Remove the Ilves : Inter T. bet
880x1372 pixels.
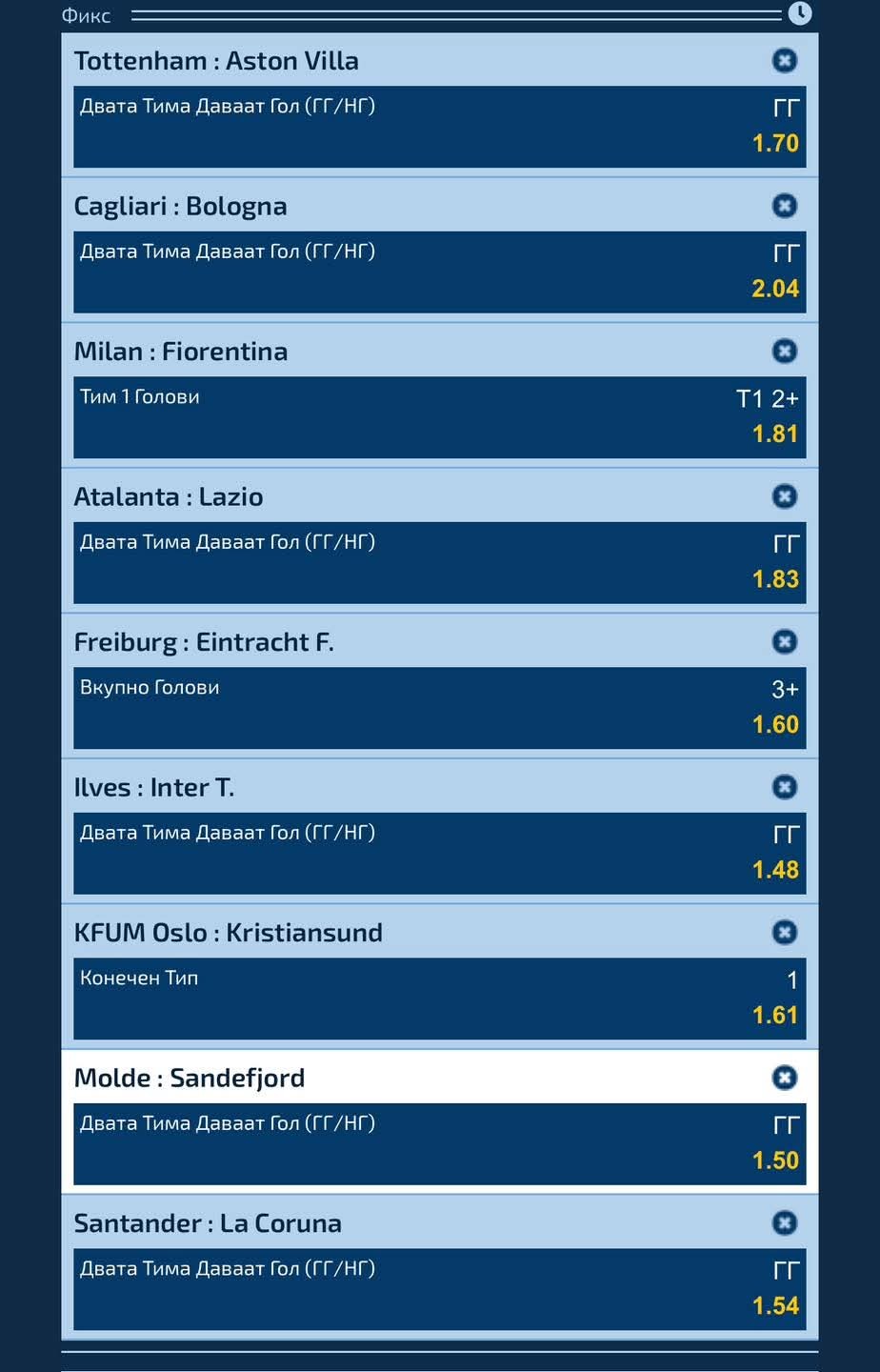click(784, 787)
